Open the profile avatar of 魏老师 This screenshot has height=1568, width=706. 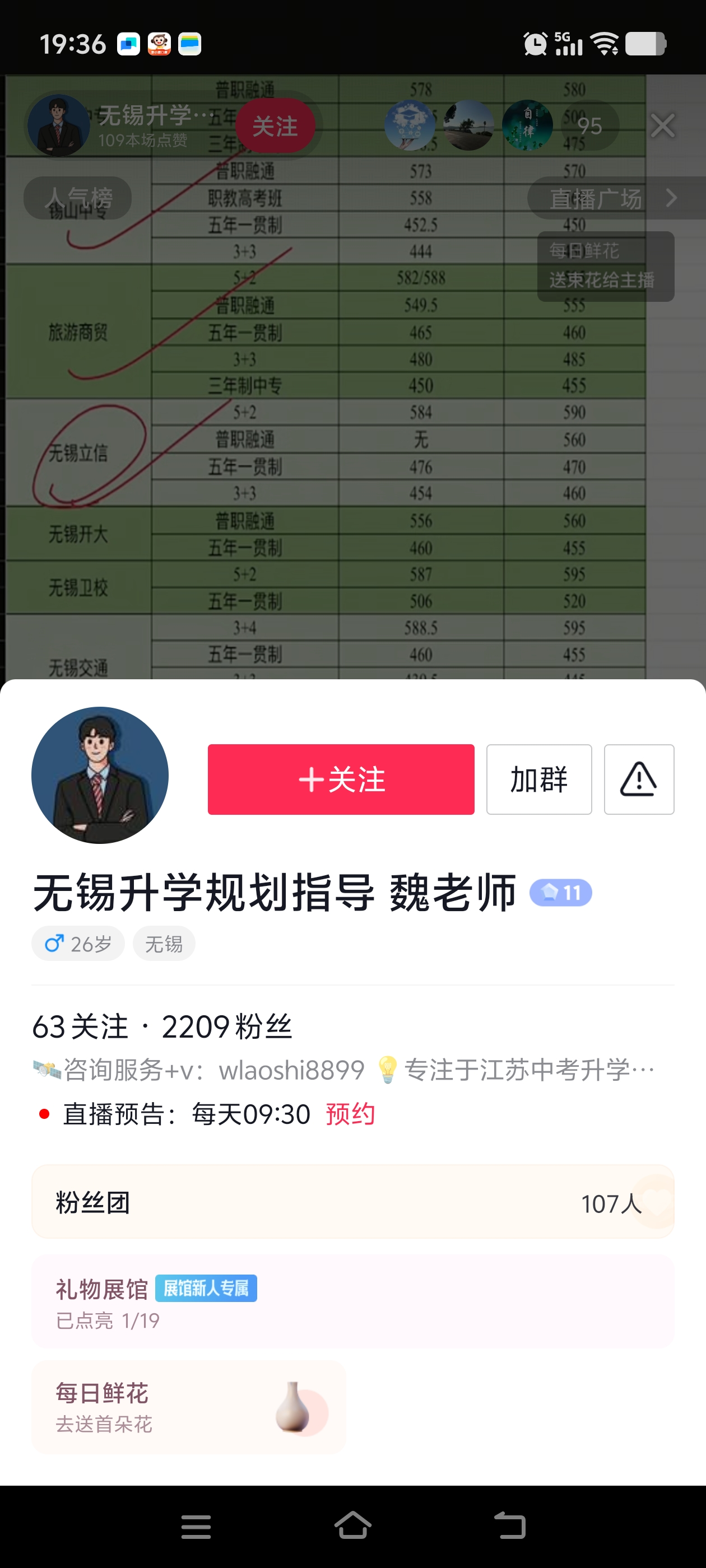tap(100, 775)
